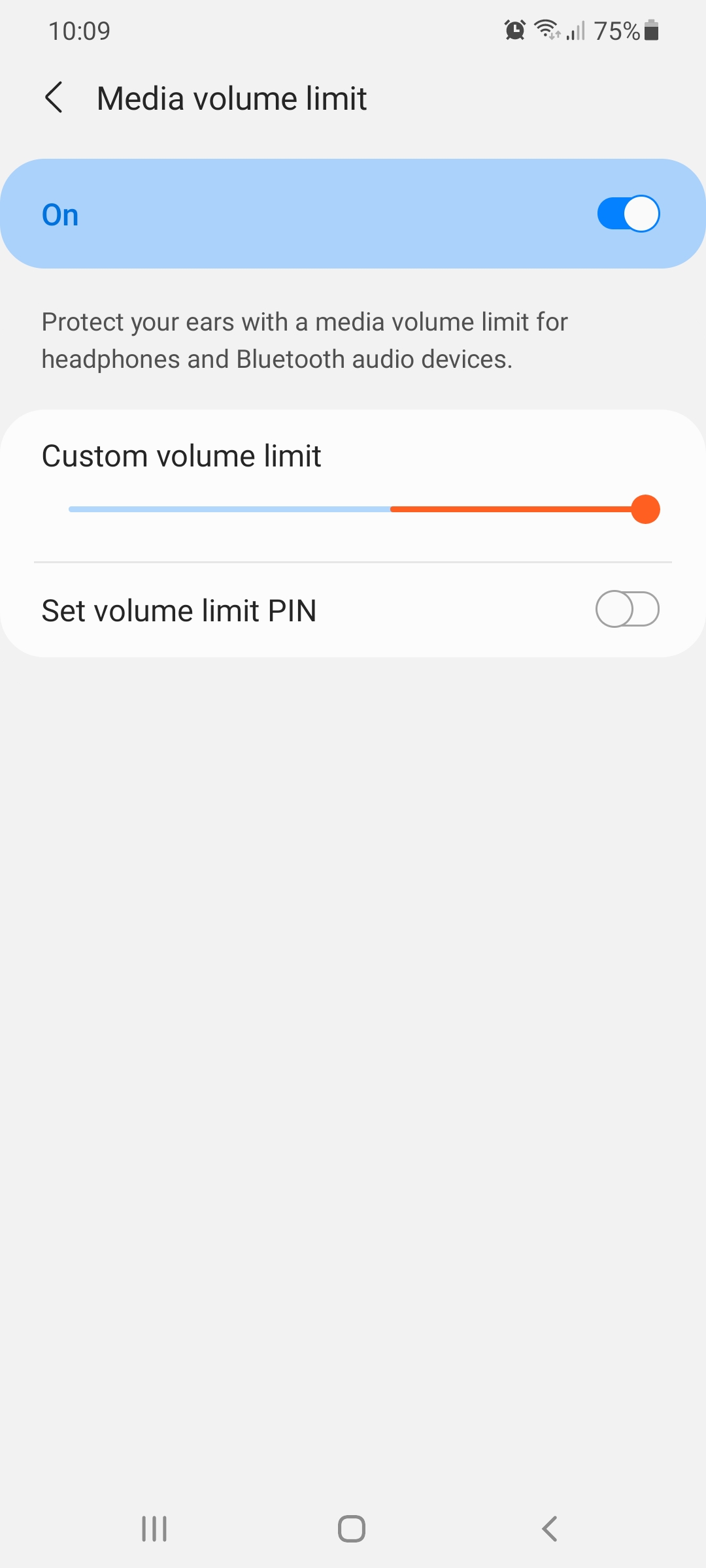Viewport: 706px width, 1568px height.
Task: Tap the Custom volume limit label
Action: click(181, 455)
